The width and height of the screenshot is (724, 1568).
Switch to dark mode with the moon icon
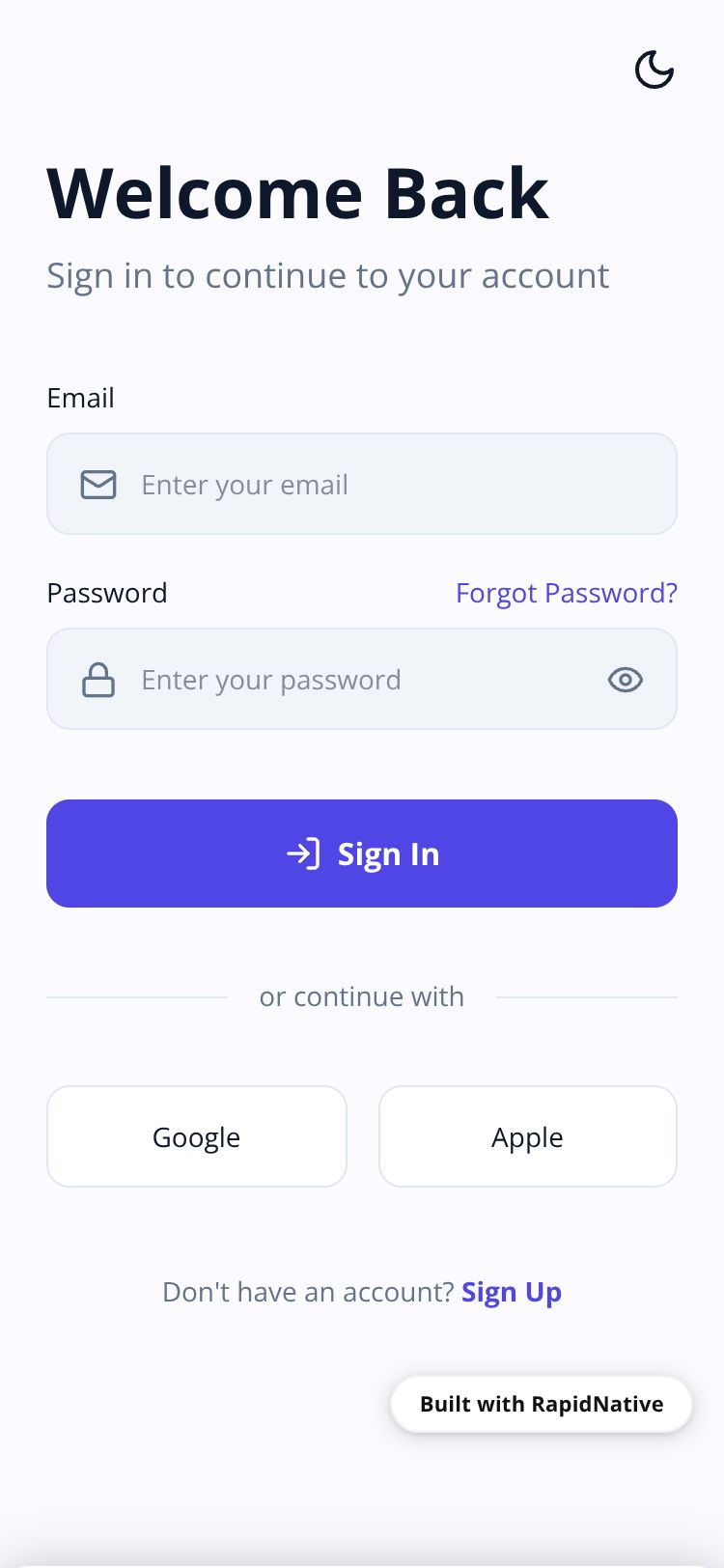coord(654,70)
